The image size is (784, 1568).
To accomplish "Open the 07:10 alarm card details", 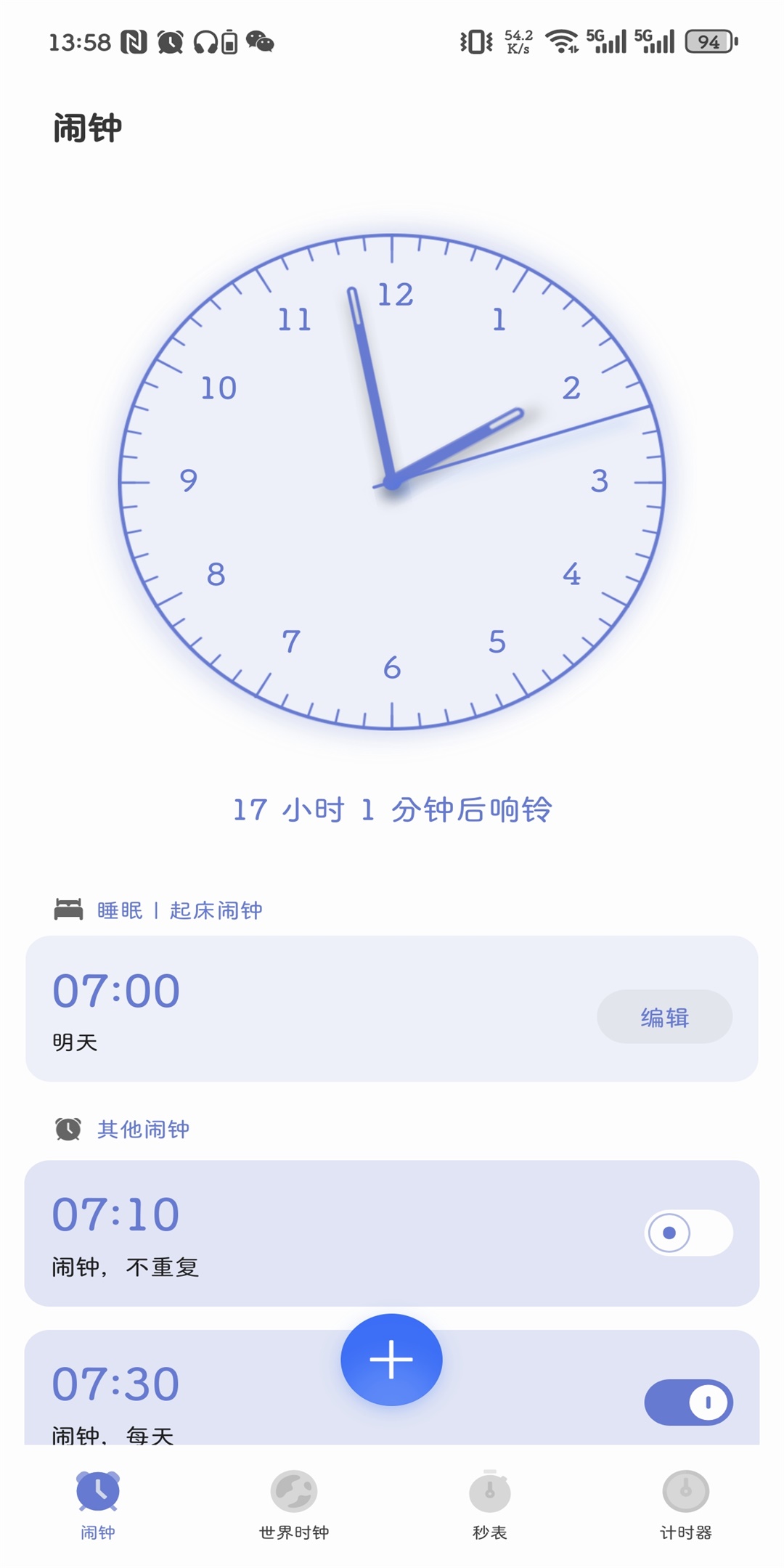I will (x=290, y=1234).
